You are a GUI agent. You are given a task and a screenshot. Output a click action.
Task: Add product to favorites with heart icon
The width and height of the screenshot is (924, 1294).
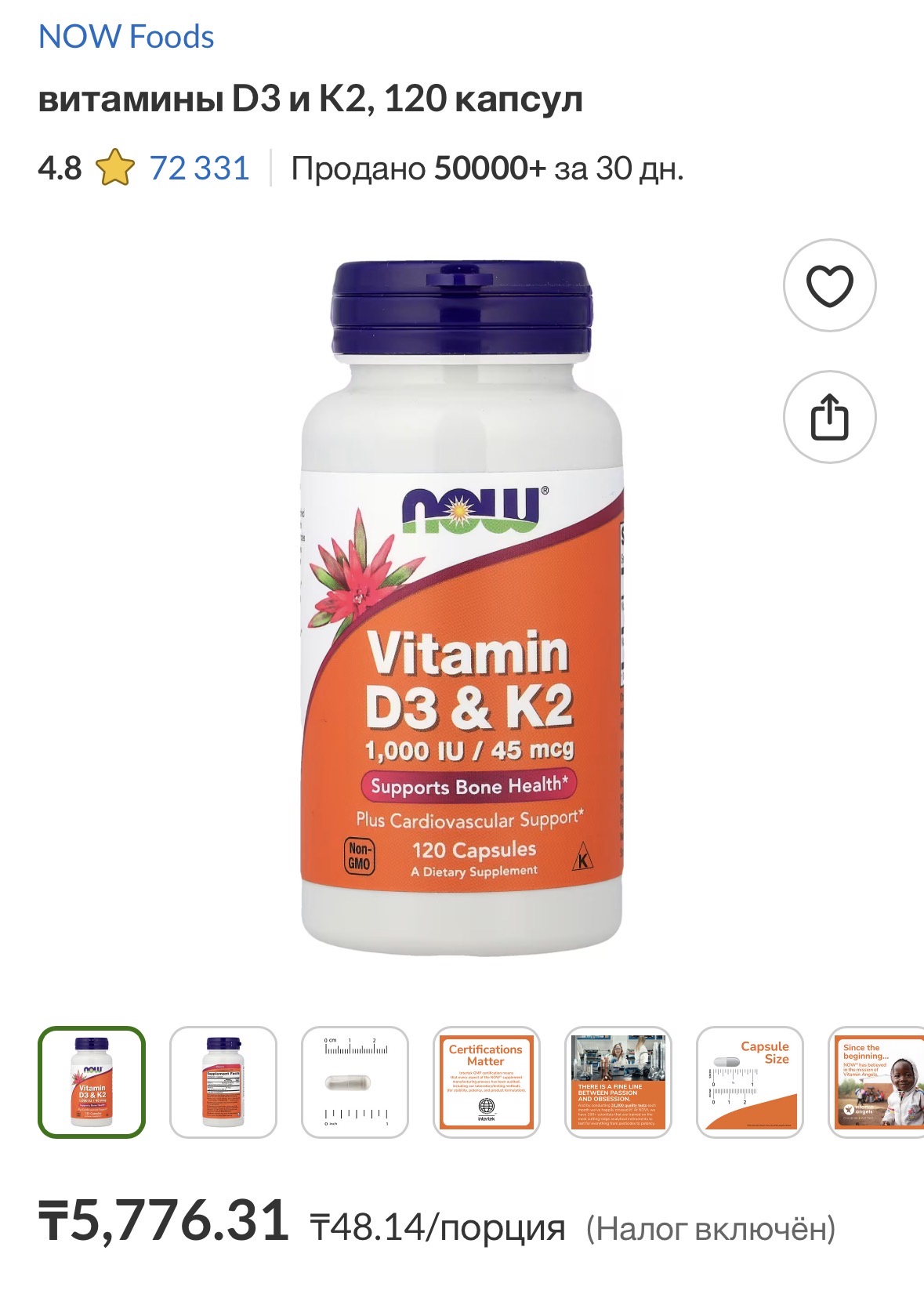click(x=829, y=285)
